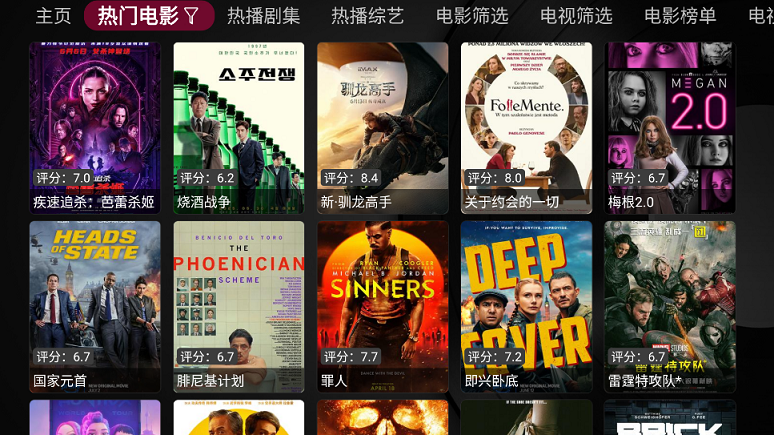Open the movie 关于约会的一切
Viewport: 774px width, 435px height.
point(527,127)
